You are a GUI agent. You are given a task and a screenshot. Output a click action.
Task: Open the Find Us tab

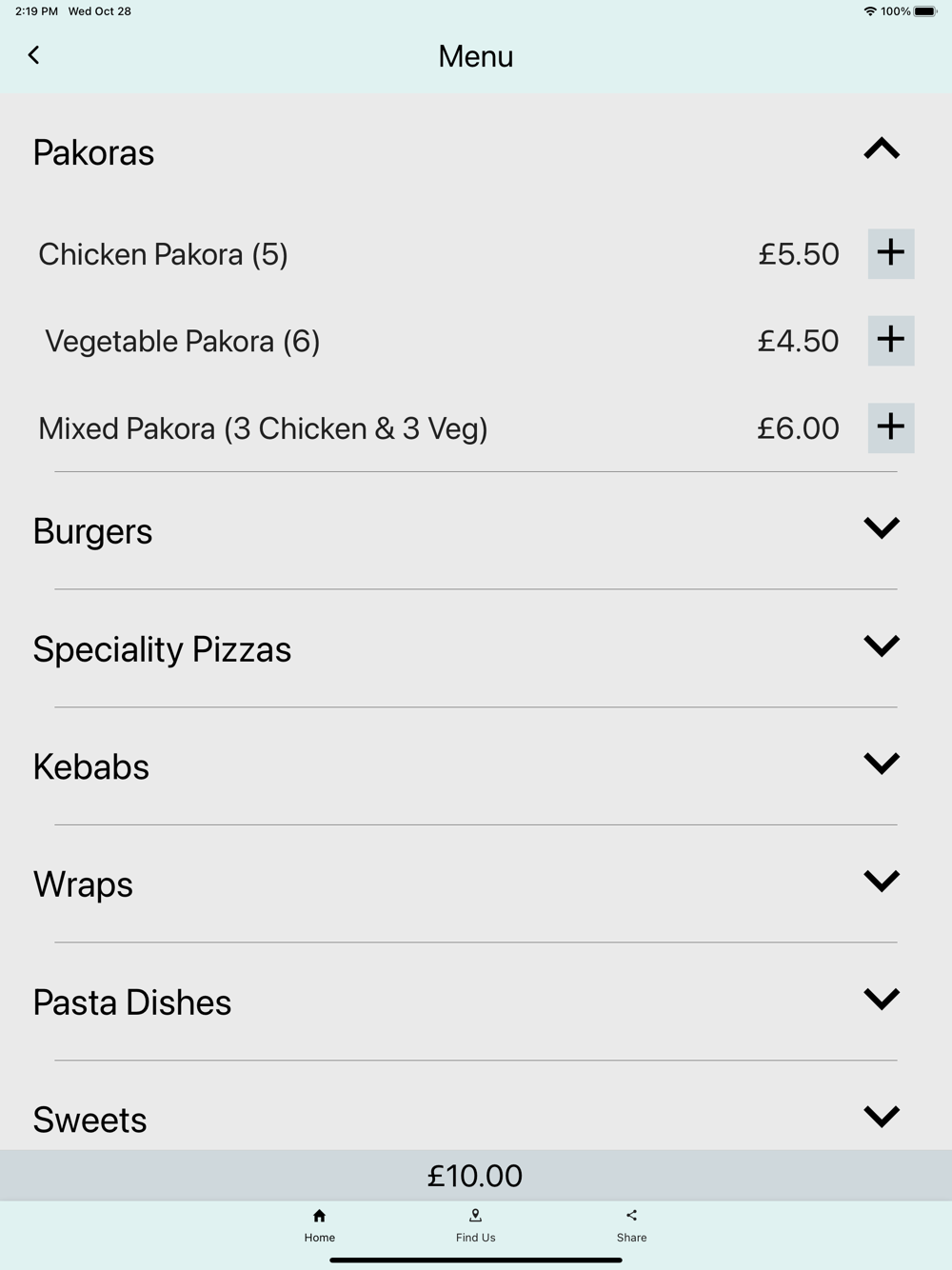click(x=475, y=1225)
